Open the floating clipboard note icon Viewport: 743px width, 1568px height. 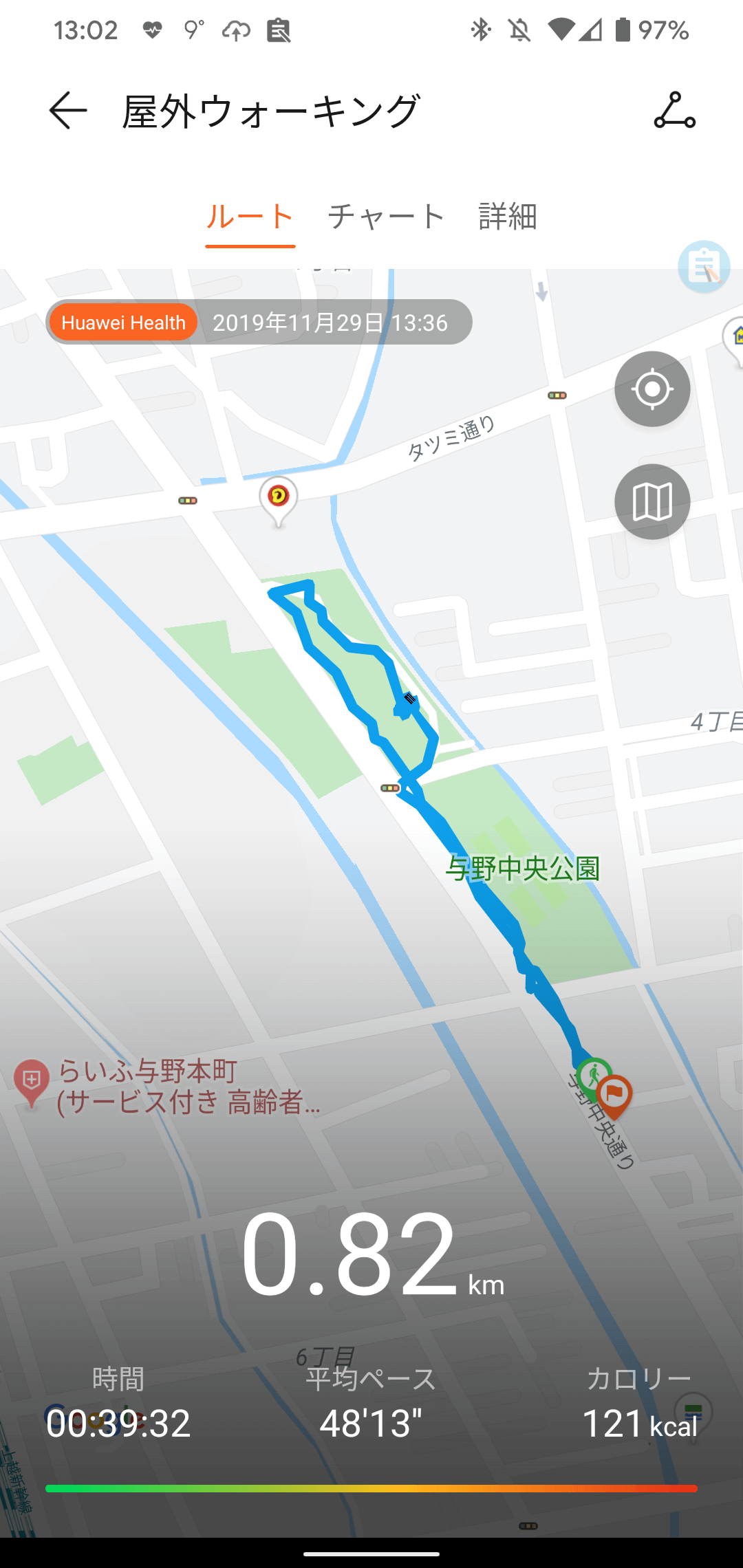click(x=704, y=266)
